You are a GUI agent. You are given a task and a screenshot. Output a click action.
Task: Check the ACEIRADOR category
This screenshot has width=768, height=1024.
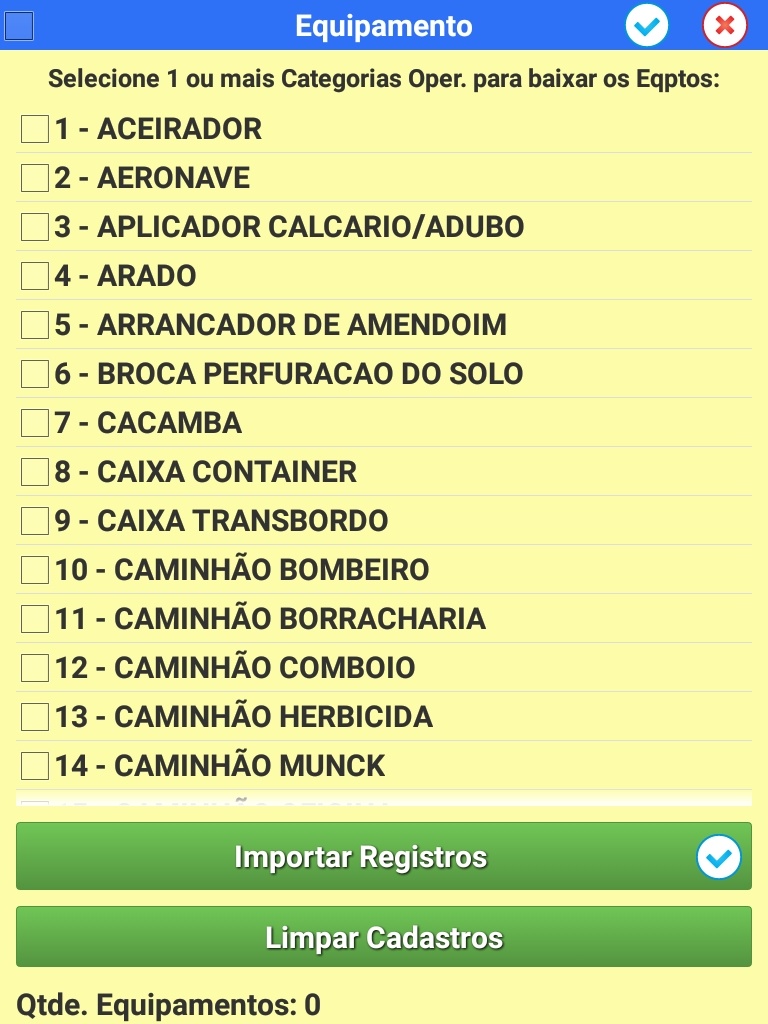(35, 129)
